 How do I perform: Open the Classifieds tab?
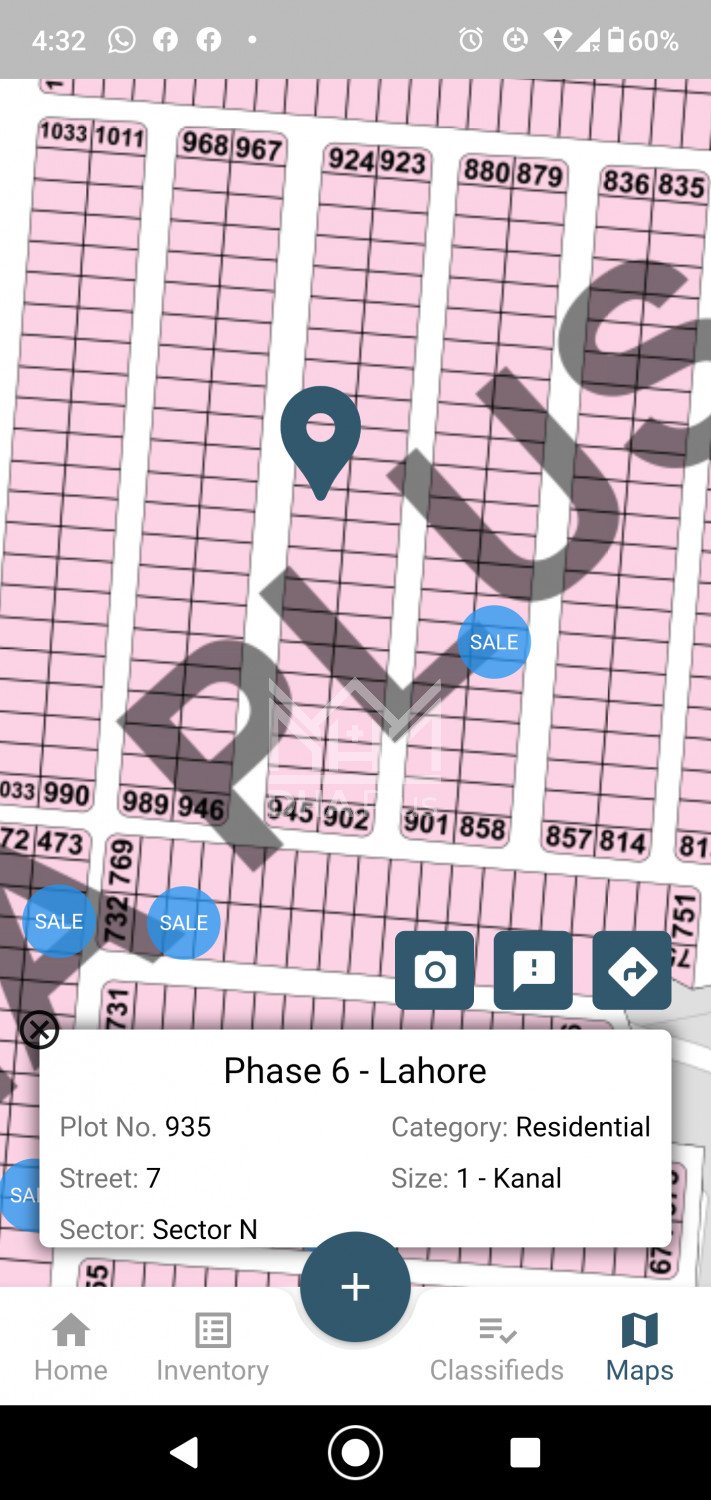tap(497, 1347)
